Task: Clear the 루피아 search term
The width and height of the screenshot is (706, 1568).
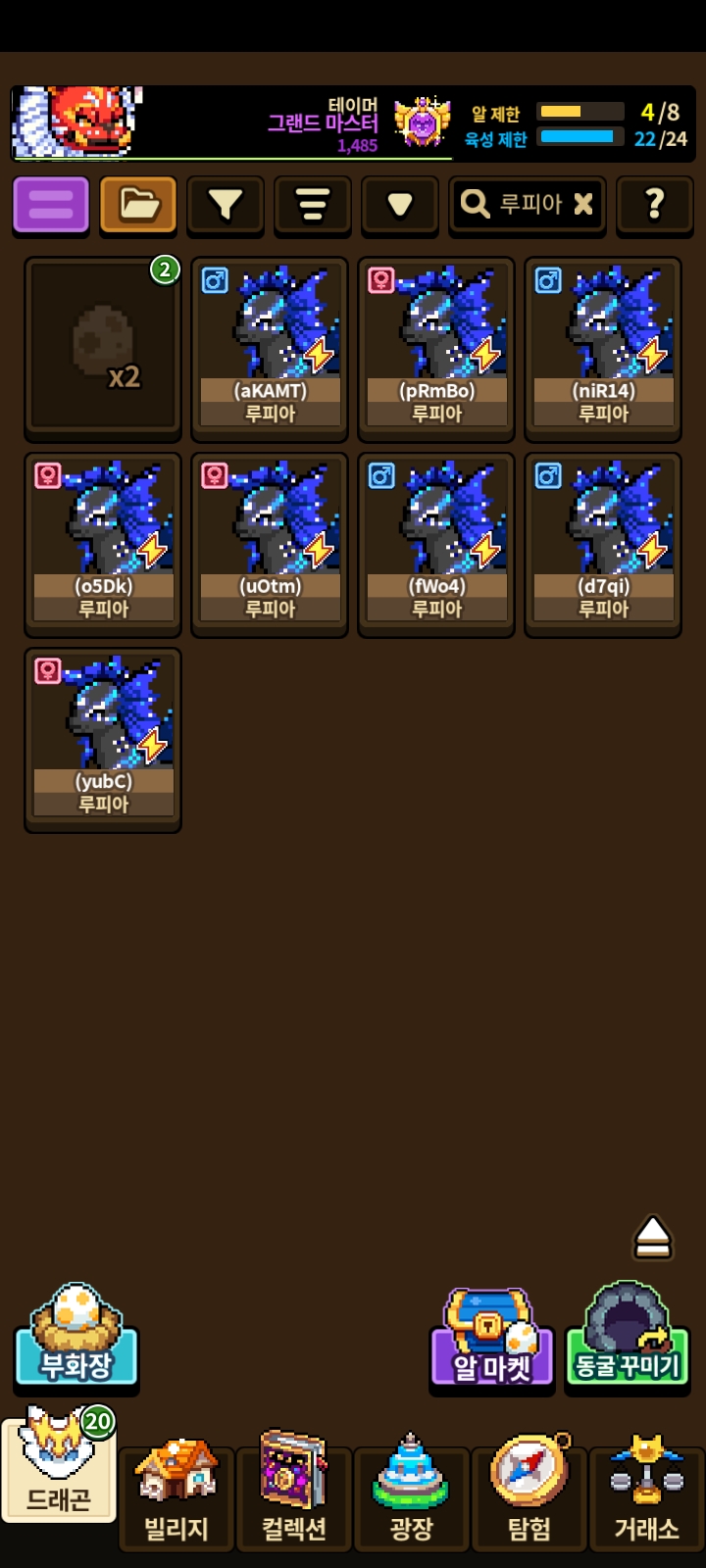Action: [583, 204]
